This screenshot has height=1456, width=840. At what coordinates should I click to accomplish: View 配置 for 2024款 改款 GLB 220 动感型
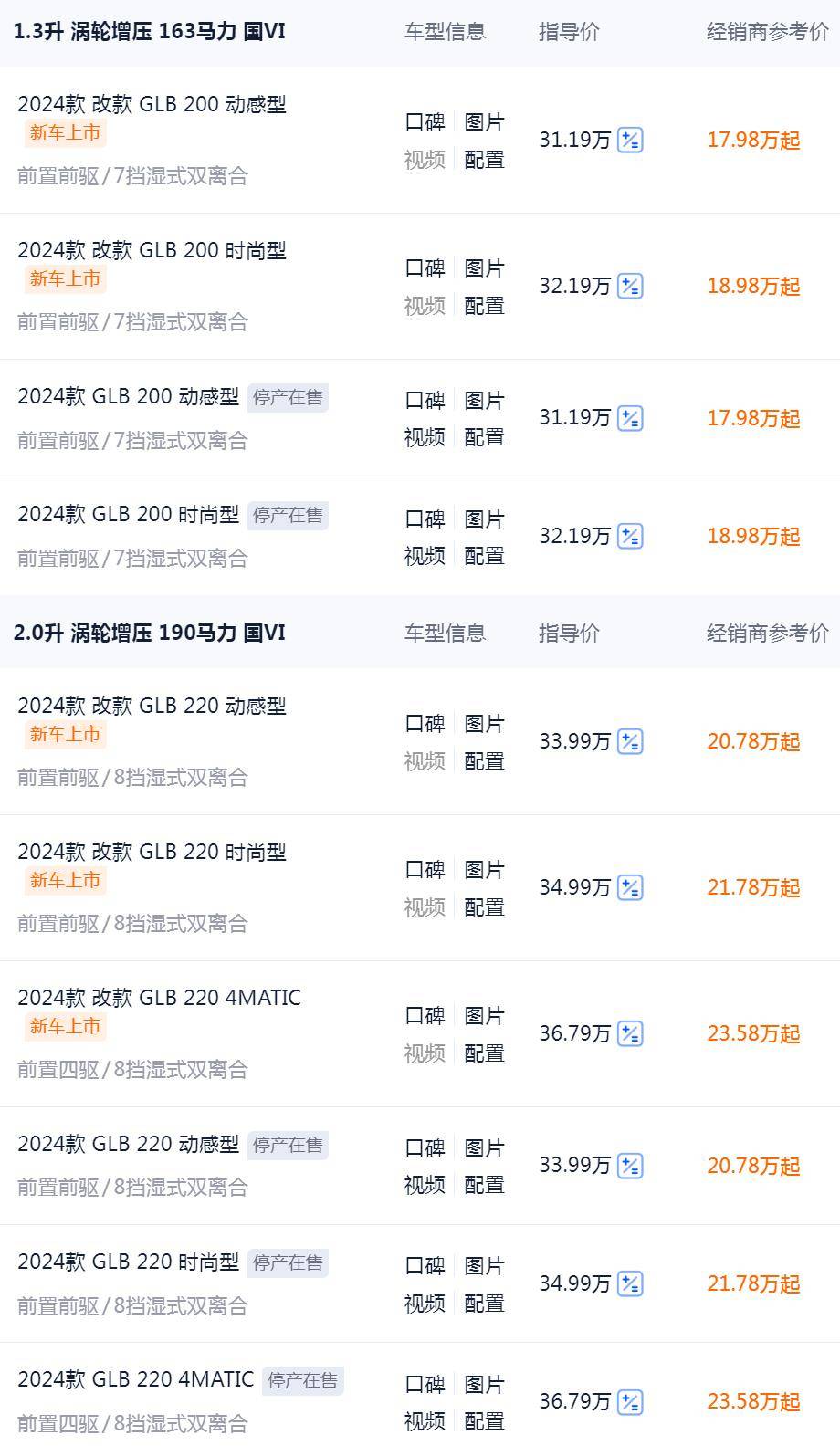tap(484, 760)
